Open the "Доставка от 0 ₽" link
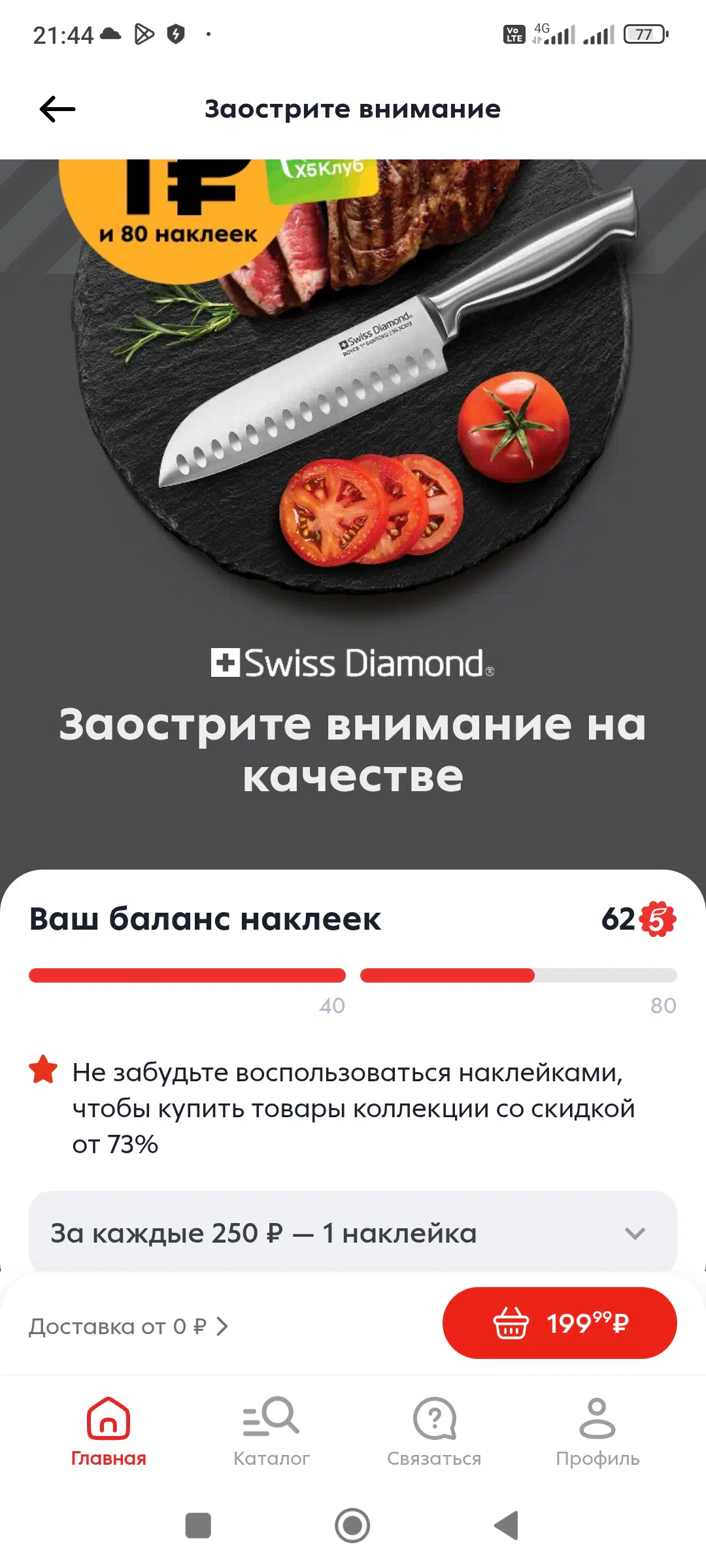This screenshot has height=1568, width=706. click(x=129, y=1326)
